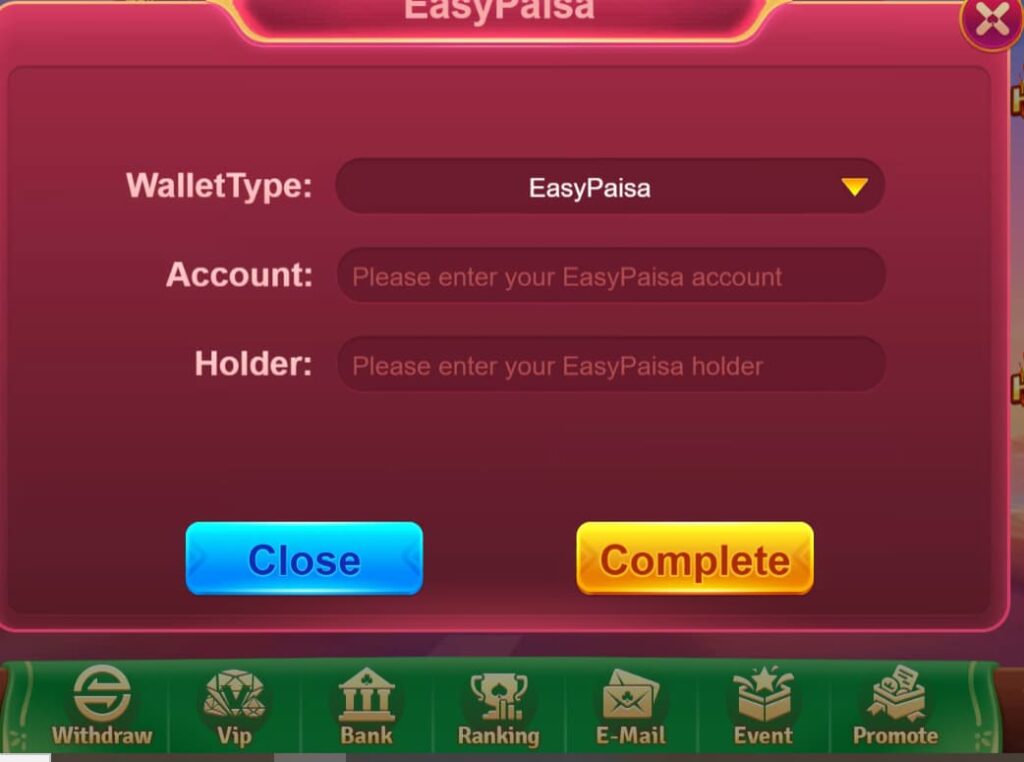View the Ranking section
Screen dimensions: 1024x762
click(x=498, y=707)
